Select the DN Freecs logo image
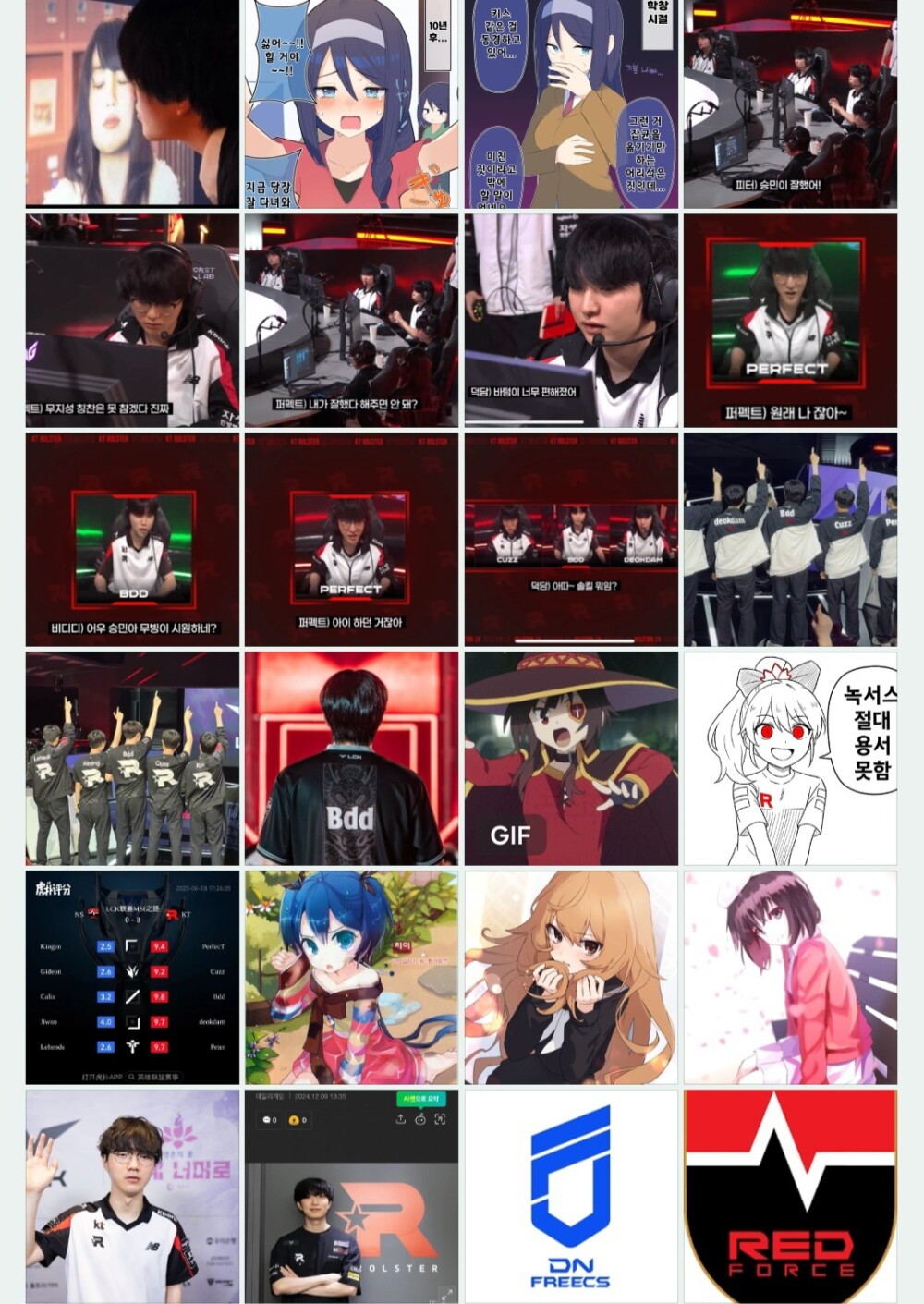Image resolution: width=924 pixels, height=1304 pixels. click(571, 1196)
